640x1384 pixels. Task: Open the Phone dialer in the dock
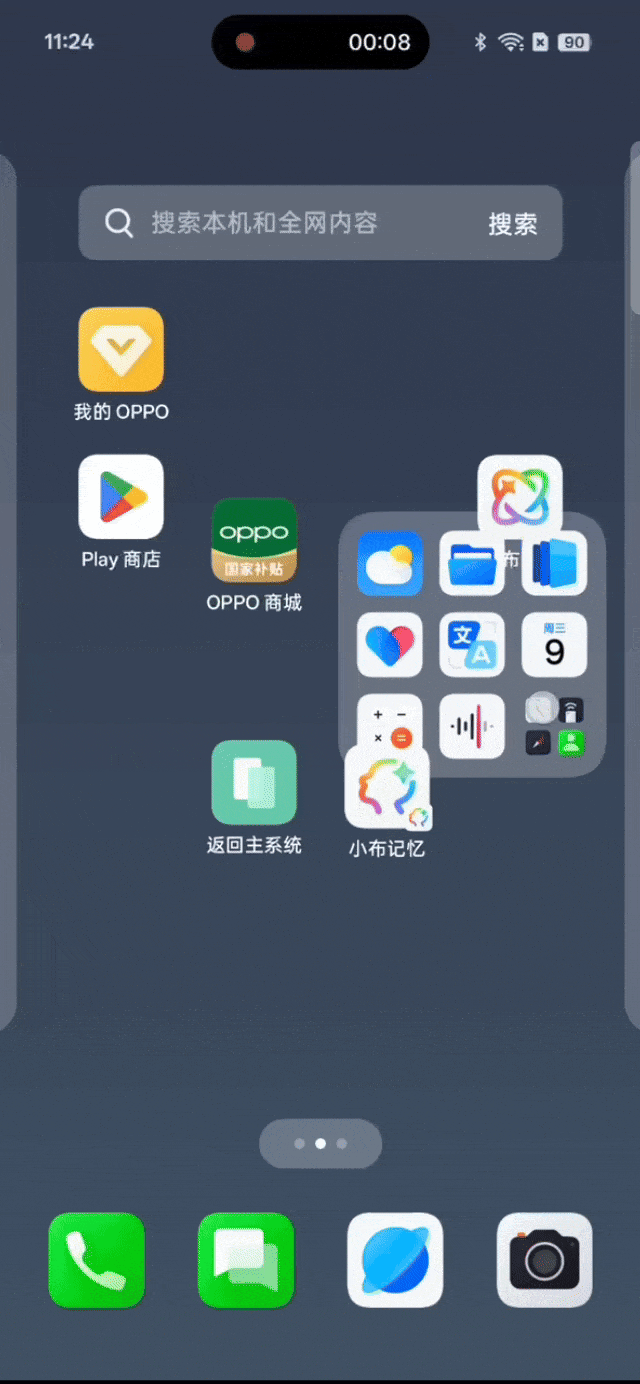(97, 1260)
